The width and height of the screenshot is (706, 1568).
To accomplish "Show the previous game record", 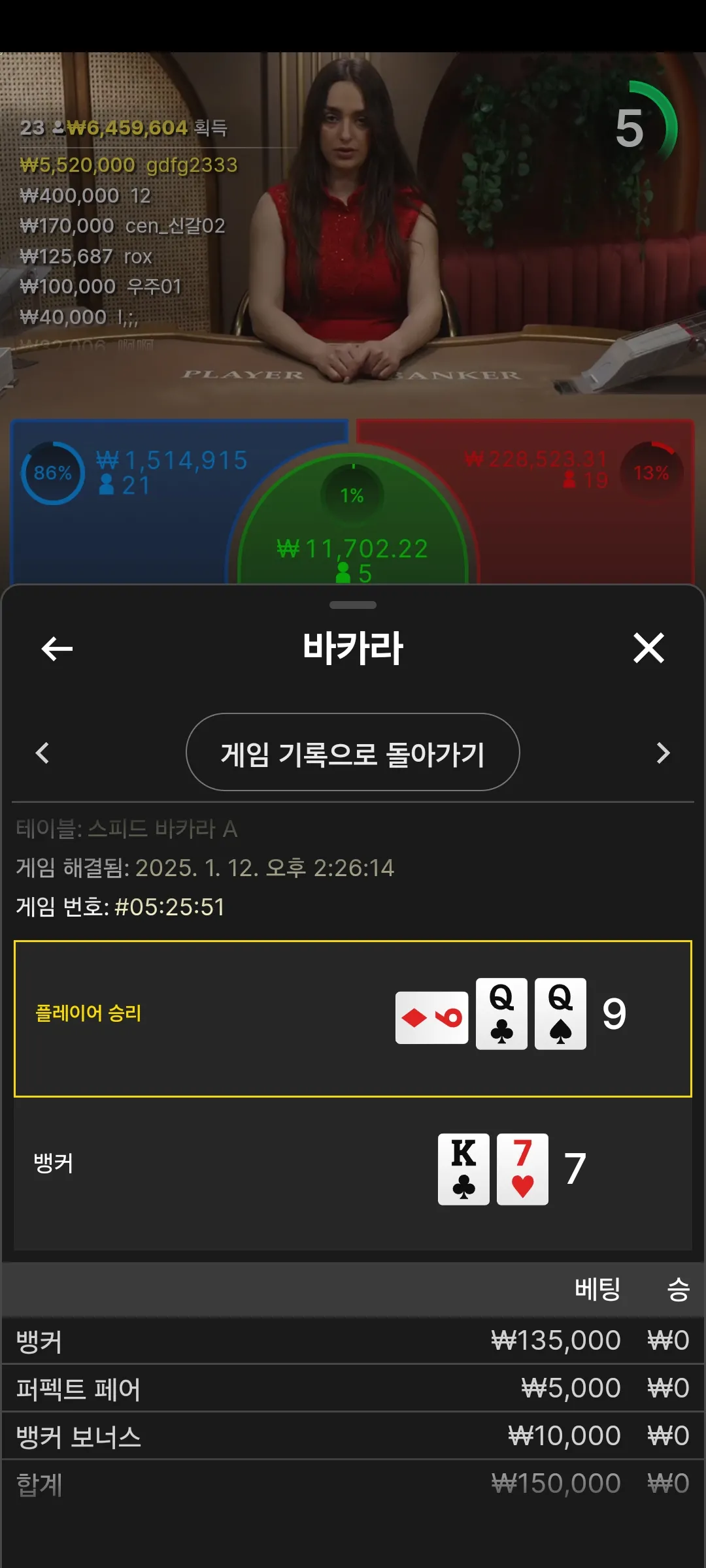I will 42,753.
